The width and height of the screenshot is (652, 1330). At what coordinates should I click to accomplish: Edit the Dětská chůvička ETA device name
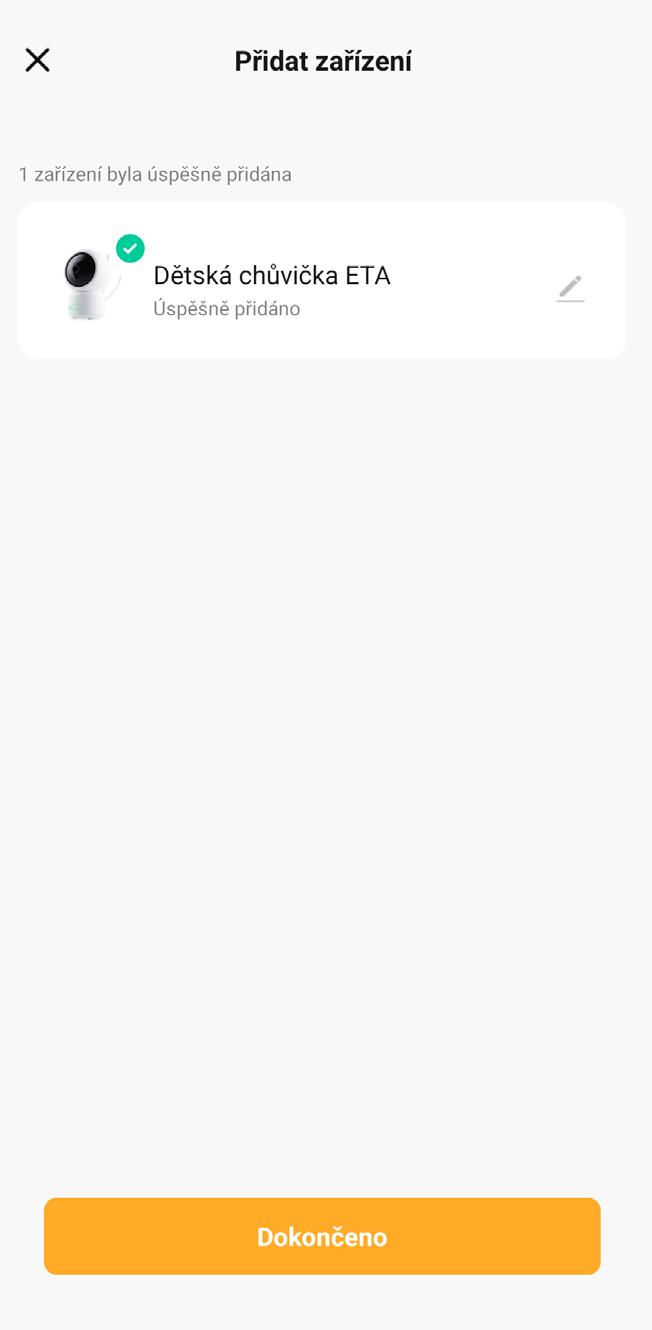coord(570,288)
